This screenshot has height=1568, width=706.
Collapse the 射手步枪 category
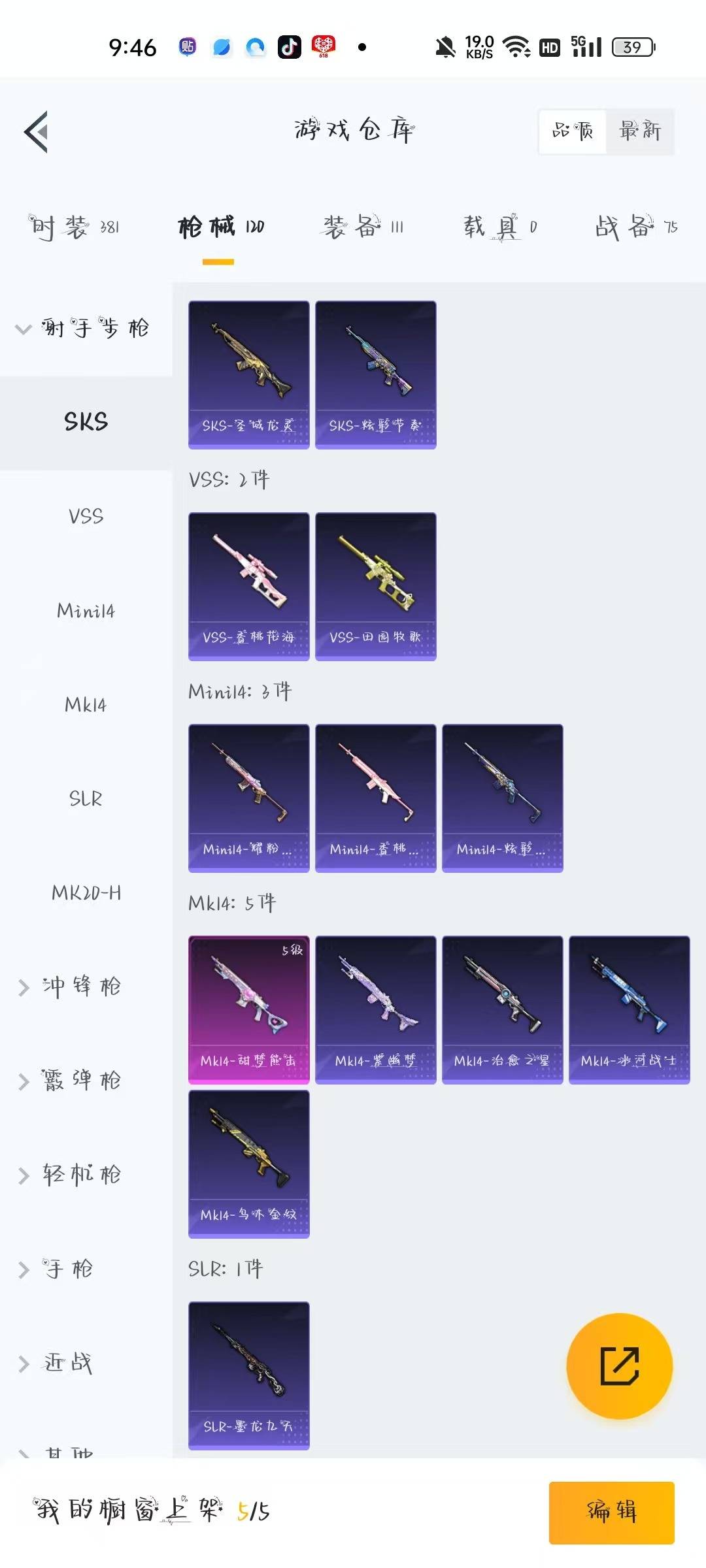click(x=85, y=328)
